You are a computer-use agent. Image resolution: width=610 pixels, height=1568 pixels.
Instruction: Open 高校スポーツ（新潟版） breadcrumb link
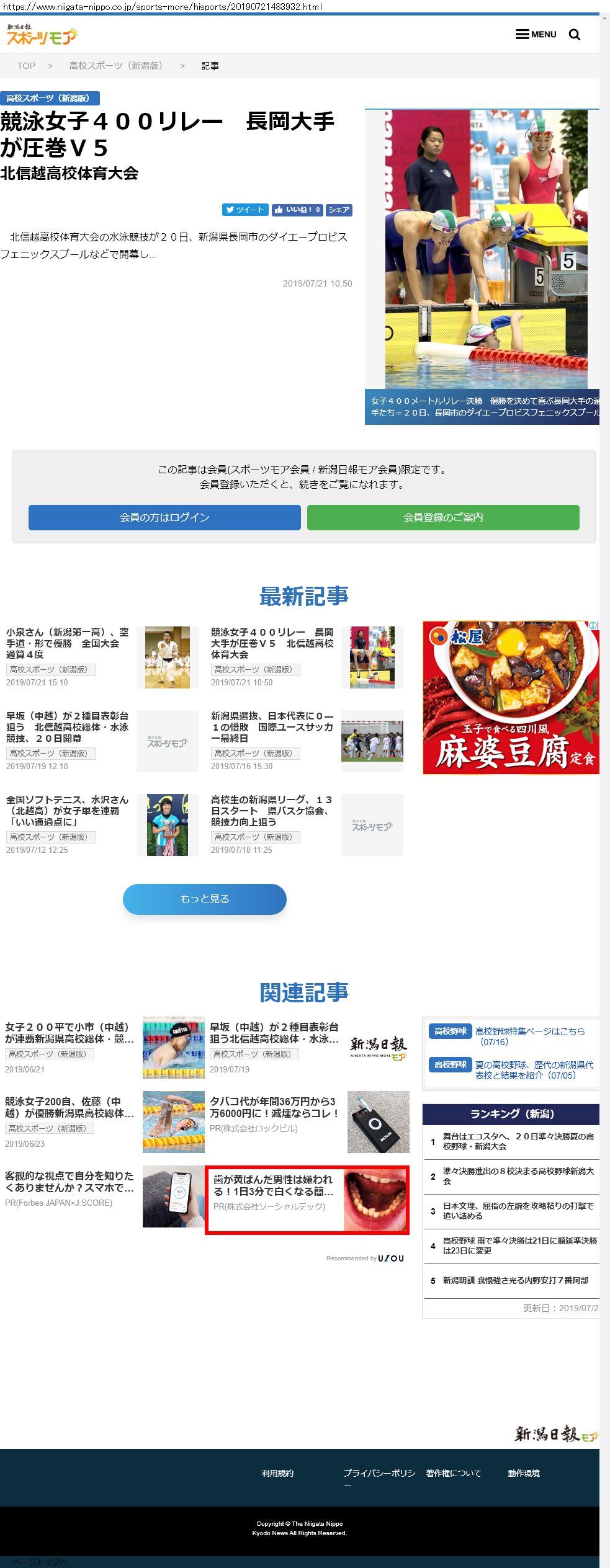tap(116, 66)
